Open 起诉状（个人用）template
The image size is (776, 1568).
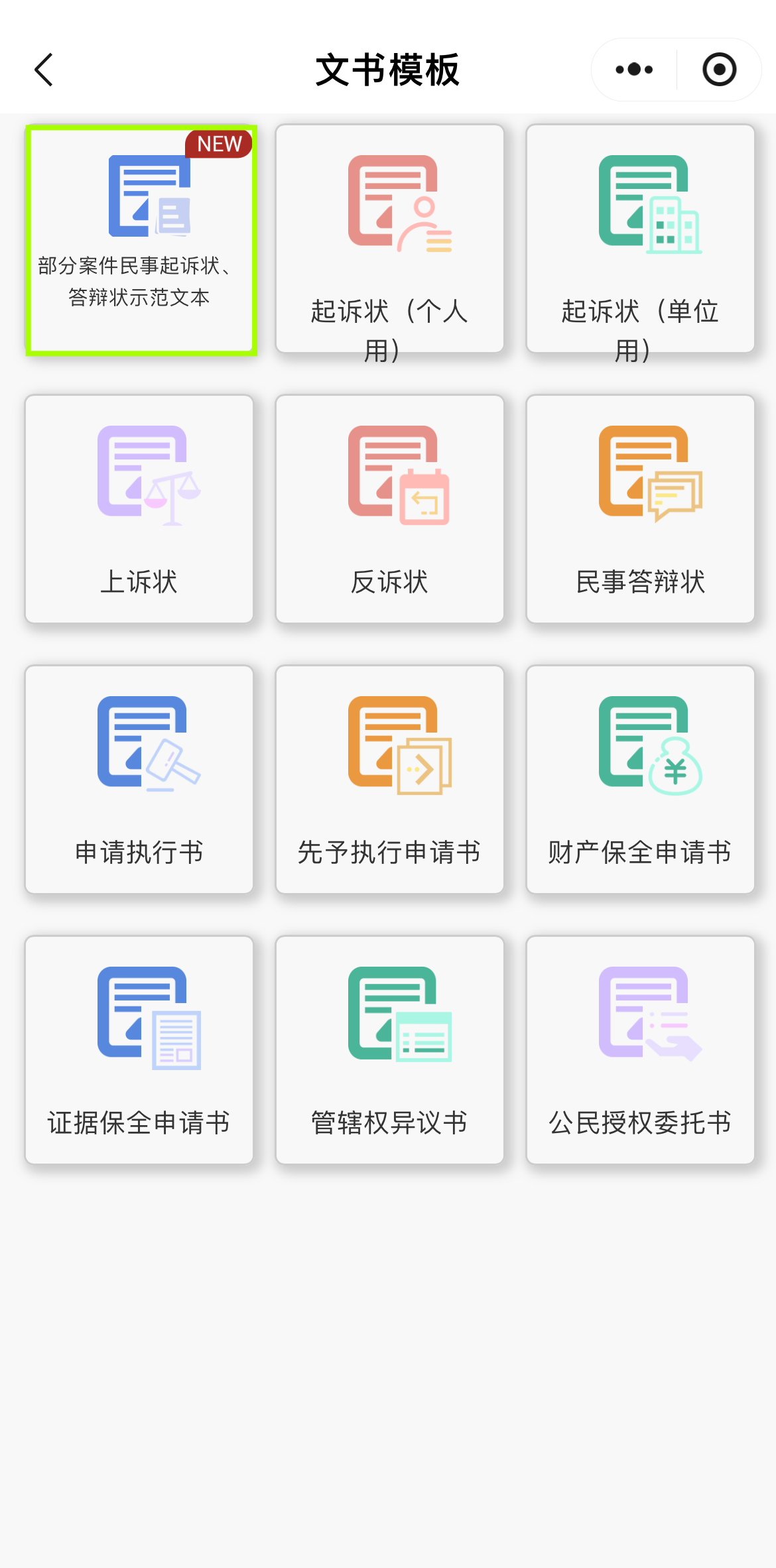point(390,239)
